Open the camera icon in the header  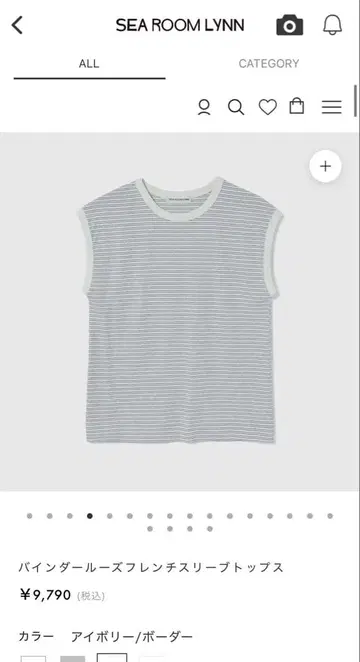pos(290,25)
